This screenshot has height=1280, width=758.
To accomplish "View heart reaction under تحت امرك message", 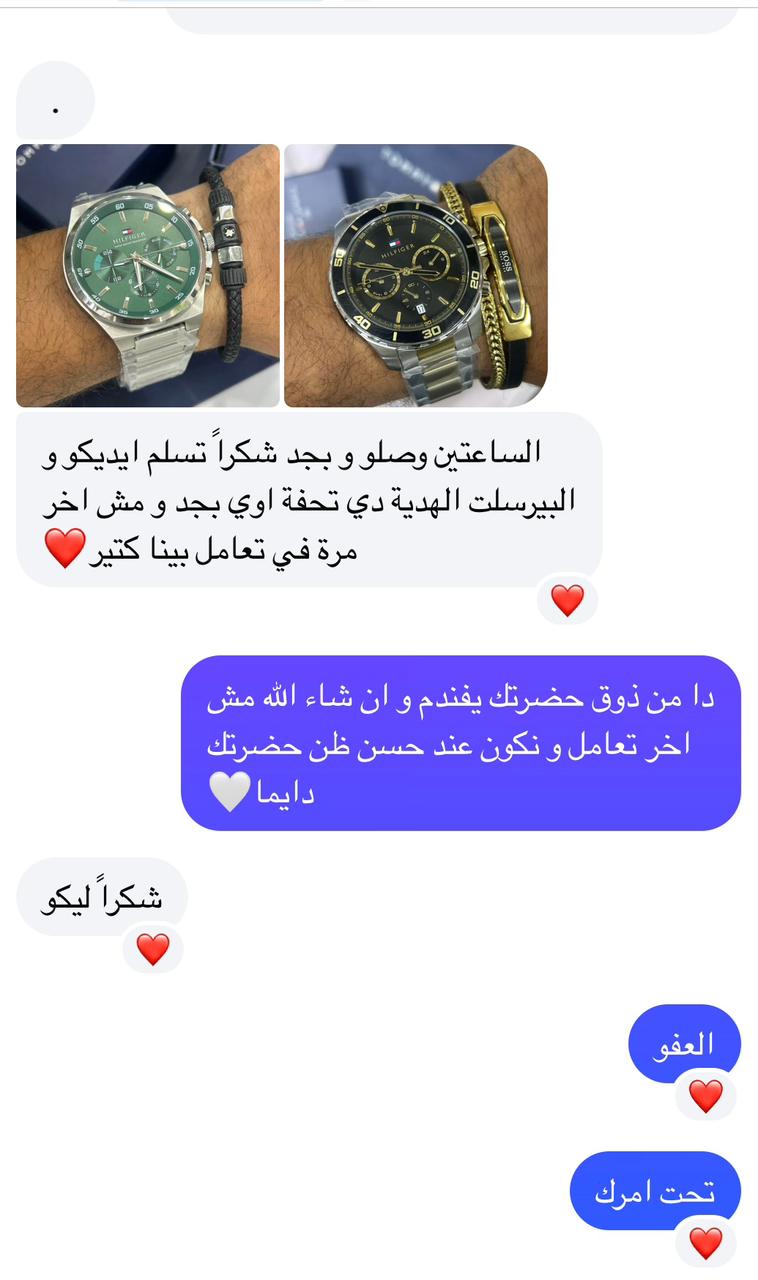I will pyautogui.click(x=706, y=1243).
